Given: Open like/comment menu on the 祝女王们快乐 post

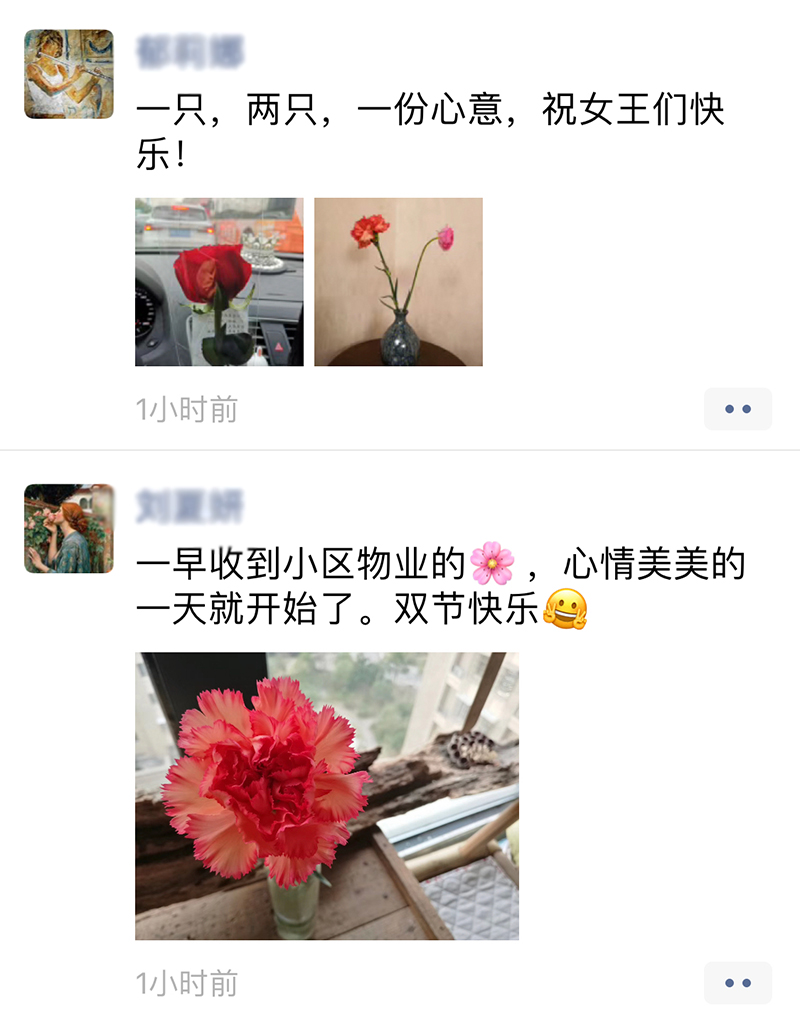Looking at the screenshot, I should (x=738, y=409).
